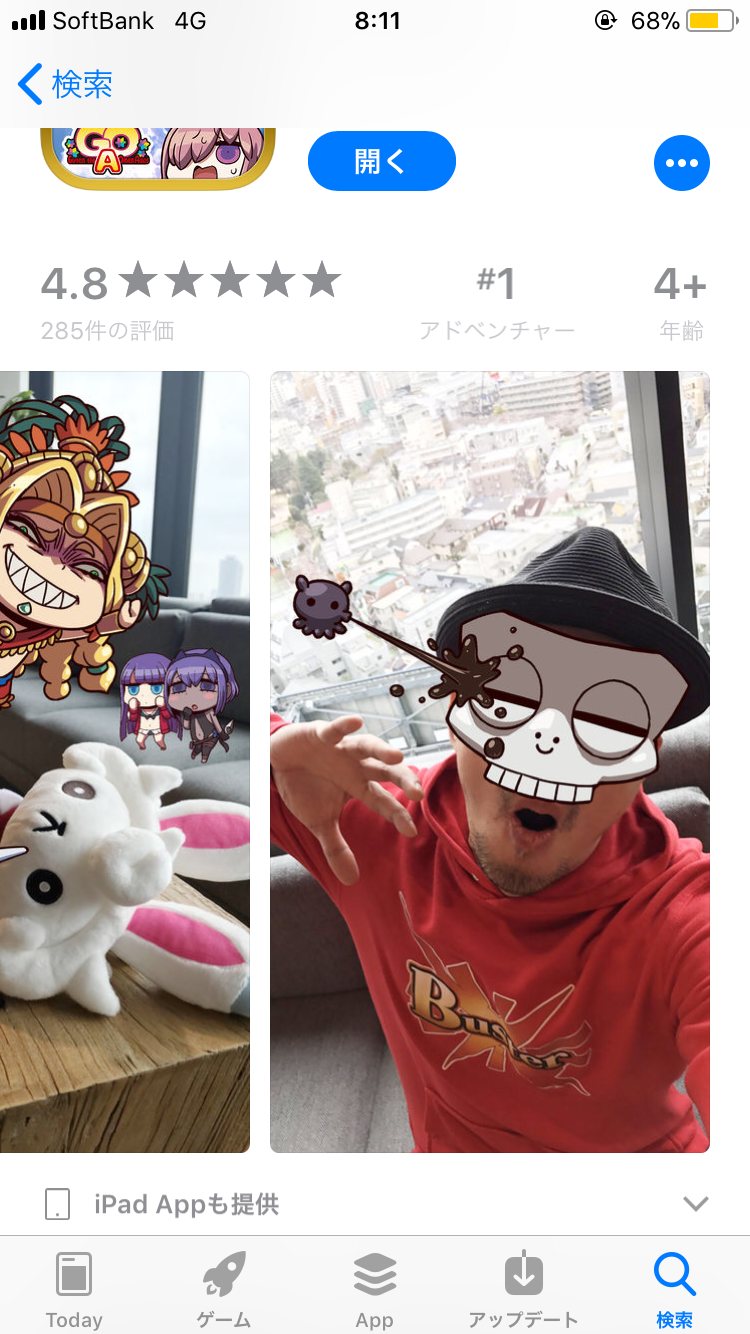Screen dimensions: 750x1334
Task: Switch to the App tab
Action: pyautogui.click(x=375, y=1289)
